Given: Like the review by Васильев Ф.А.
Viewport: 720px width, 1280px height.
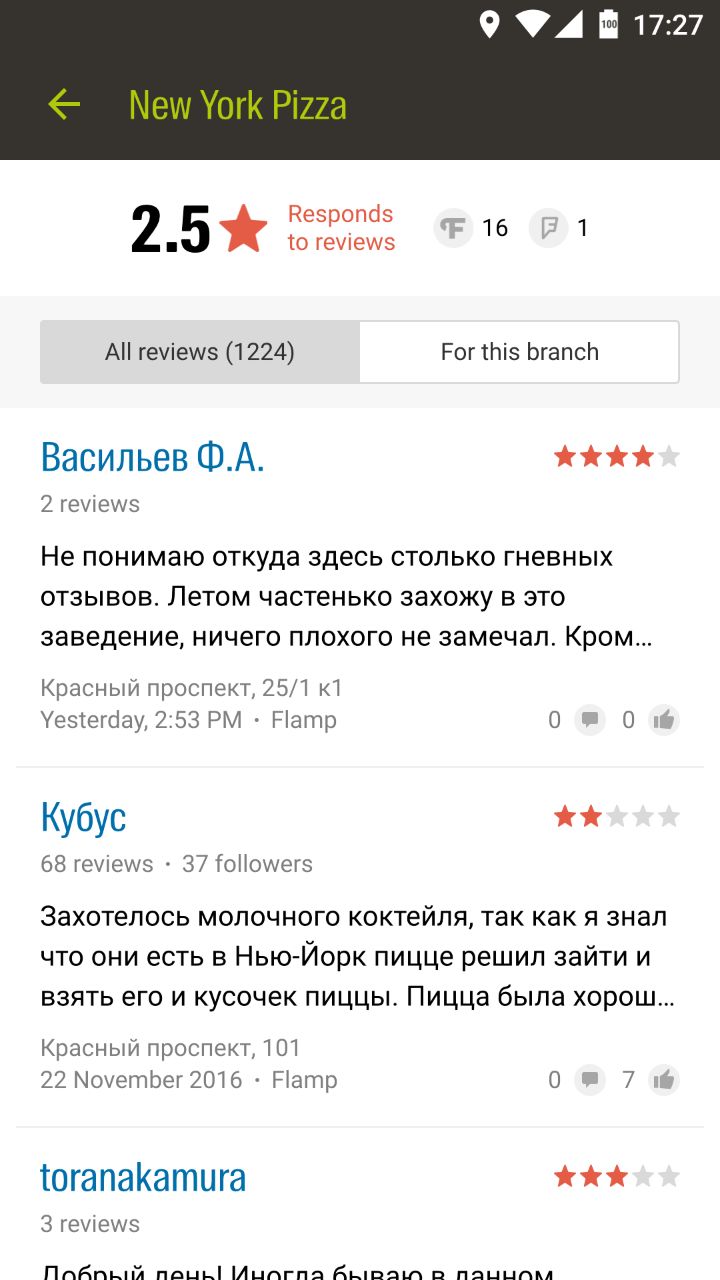Looking at the screenshot, I should click(663, 719).
